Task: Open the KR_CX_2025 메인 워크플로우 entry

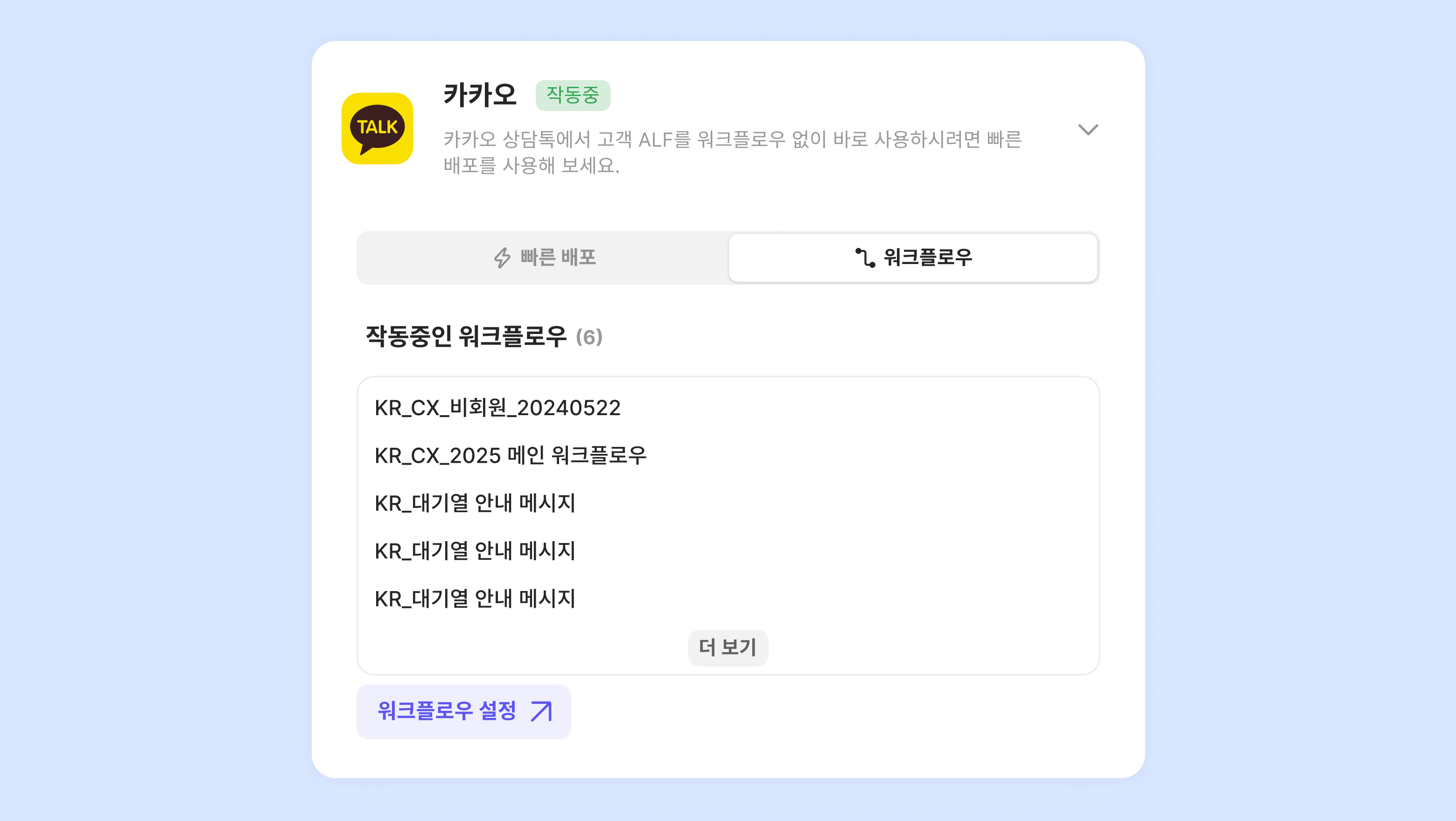Action: tap(511, 455)
